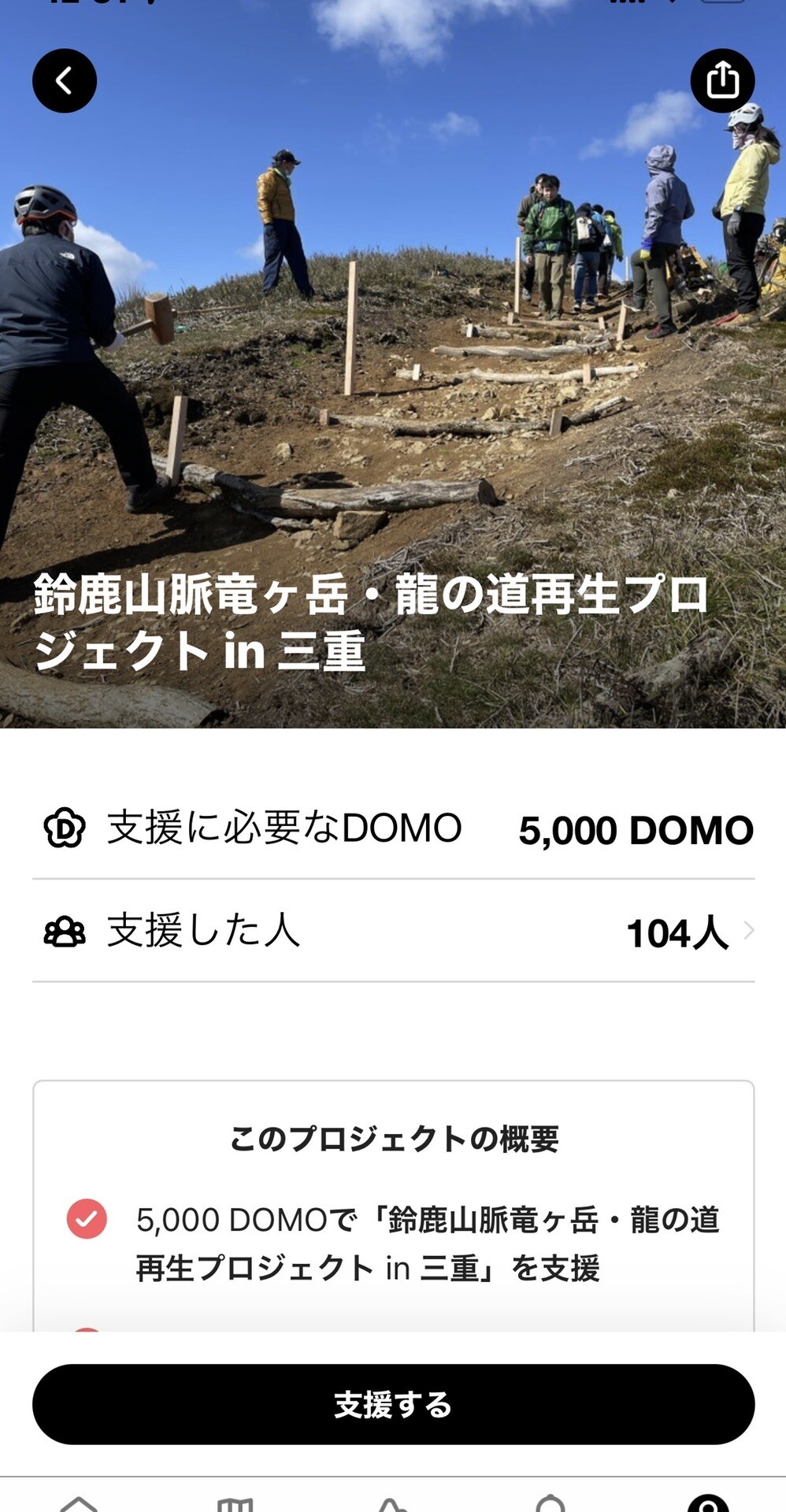Navigate back using the back arrow icon
Viewport: 786px width, 1512px height.
tap(65, 80)
